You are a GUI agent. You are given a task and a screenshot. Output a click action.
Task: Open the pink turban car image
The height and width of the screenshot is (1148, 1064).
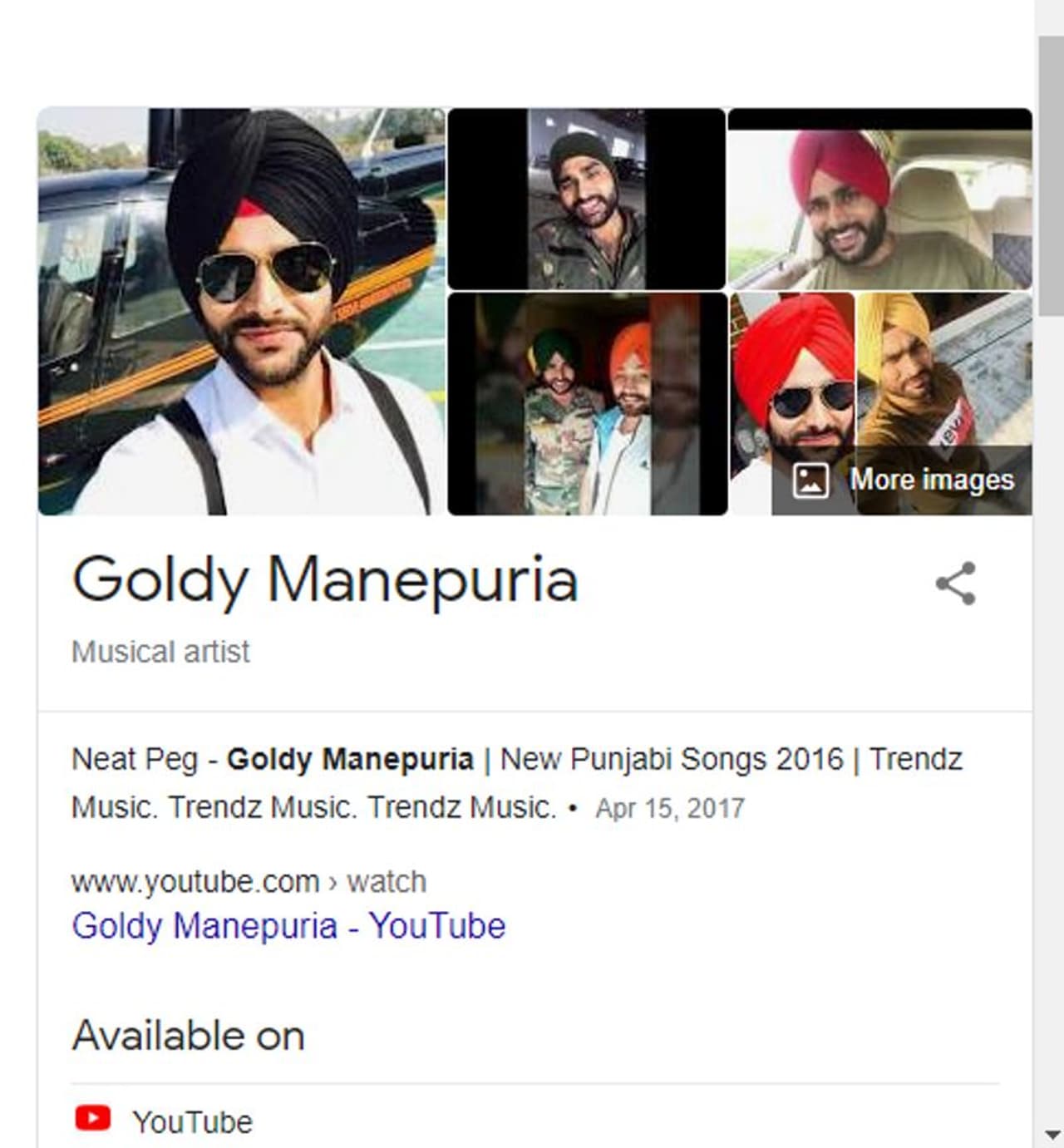[879, 204]
